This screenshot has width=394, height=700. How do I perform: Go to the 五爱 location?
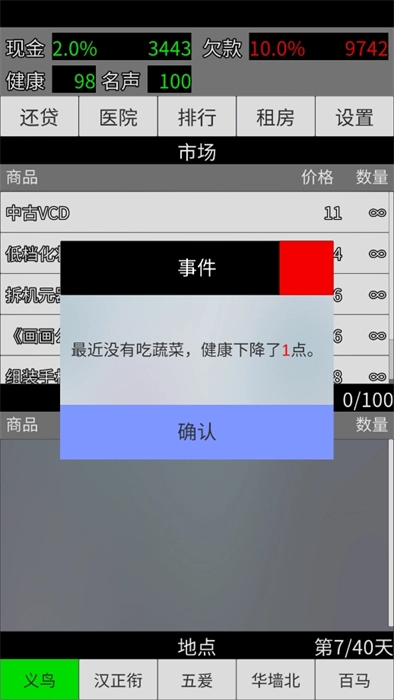pos(197,679)
